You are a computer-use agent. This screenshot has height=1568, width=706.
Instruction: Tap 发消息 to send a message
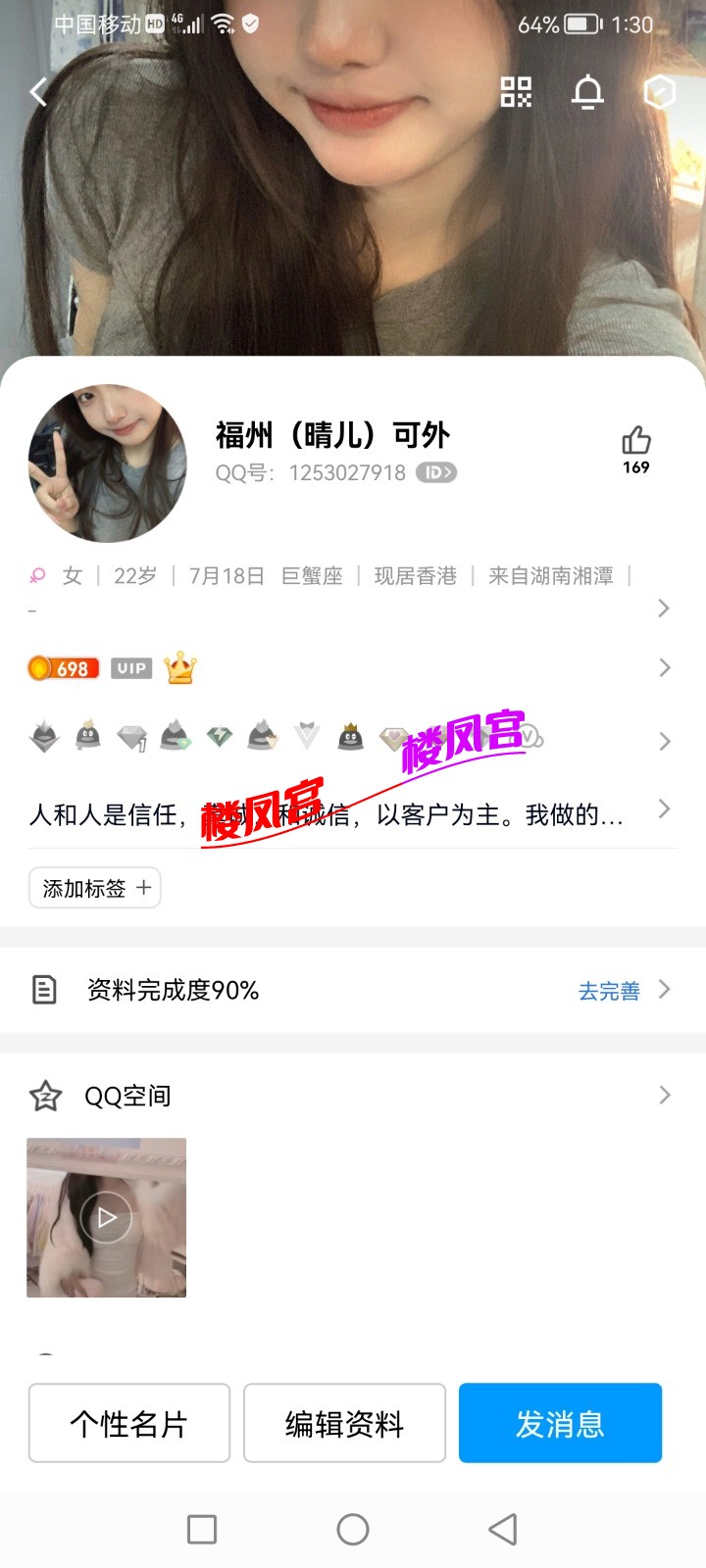click(x=560, y=1423)
